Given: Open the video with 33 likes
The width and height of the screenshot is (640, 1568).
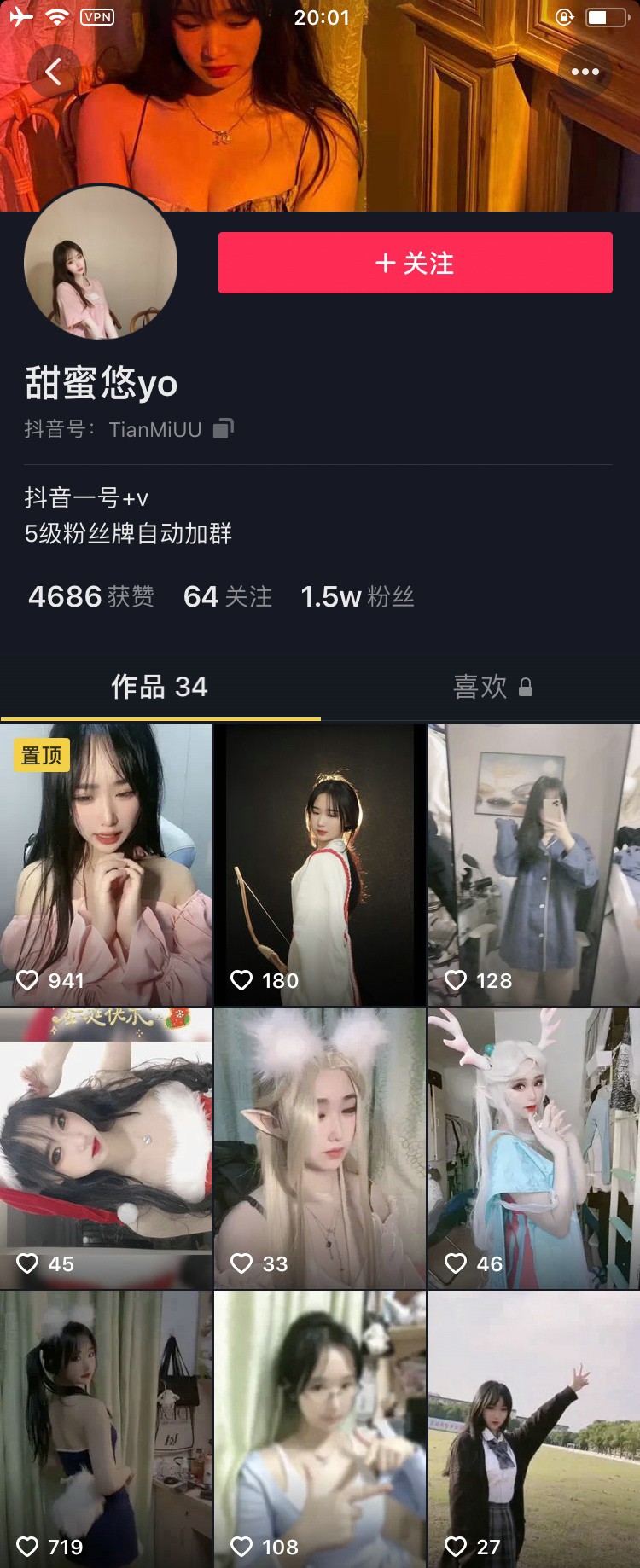Looking at the screenshot, I should tap(320, 1147).
